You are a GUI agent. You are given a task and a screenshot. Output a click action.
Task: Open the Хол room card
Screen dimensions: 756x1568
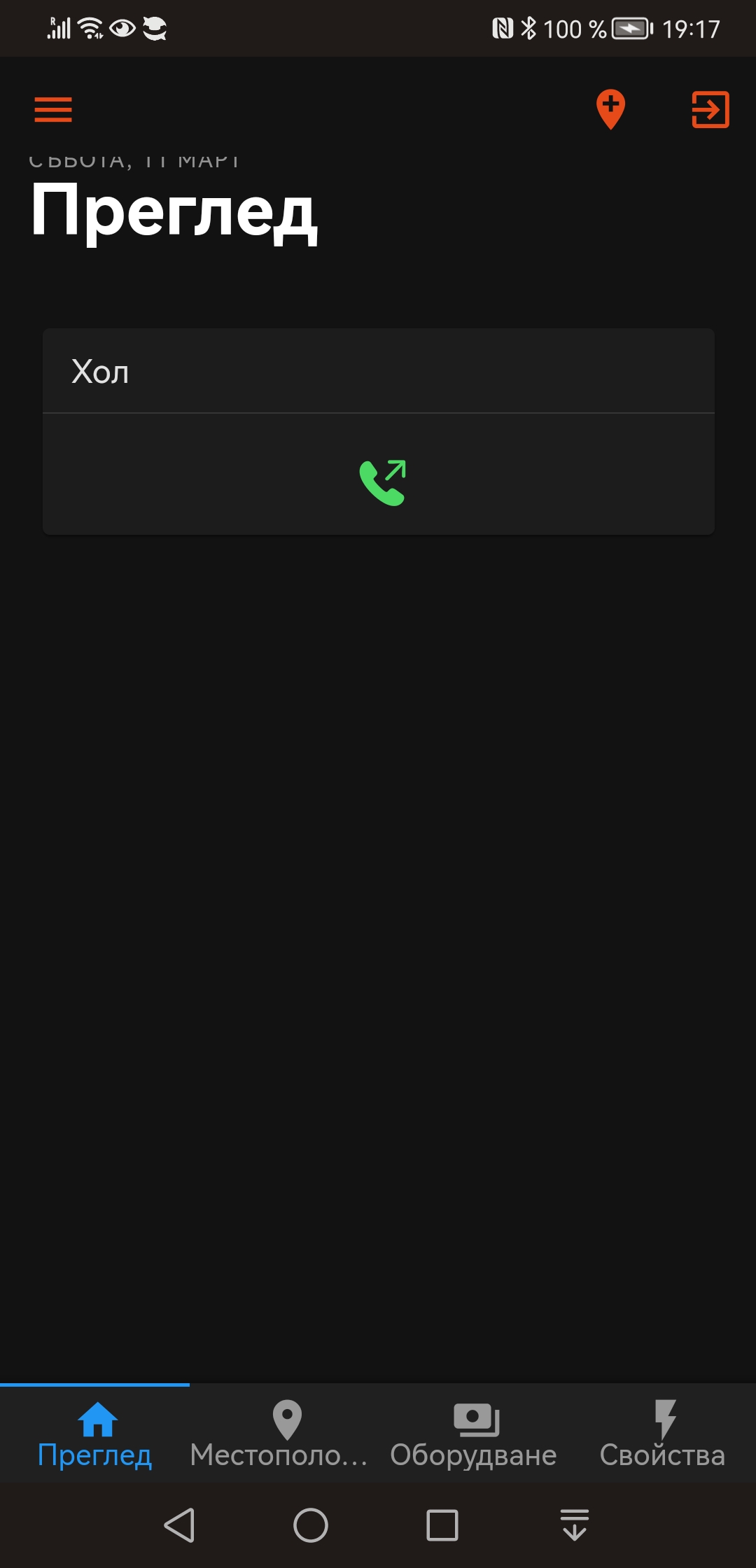(378, 371)
